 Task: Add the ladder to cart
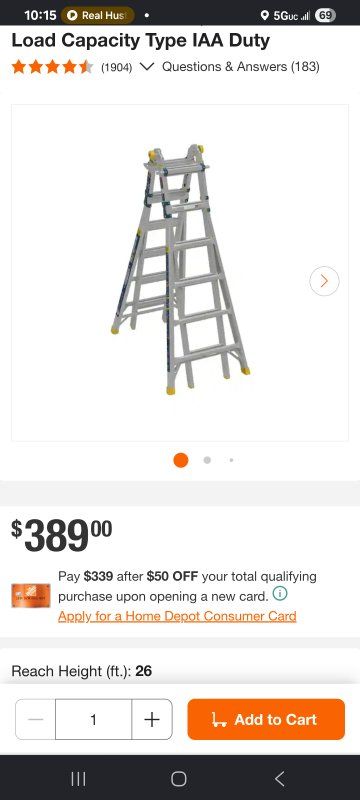(x=266, y=719)
